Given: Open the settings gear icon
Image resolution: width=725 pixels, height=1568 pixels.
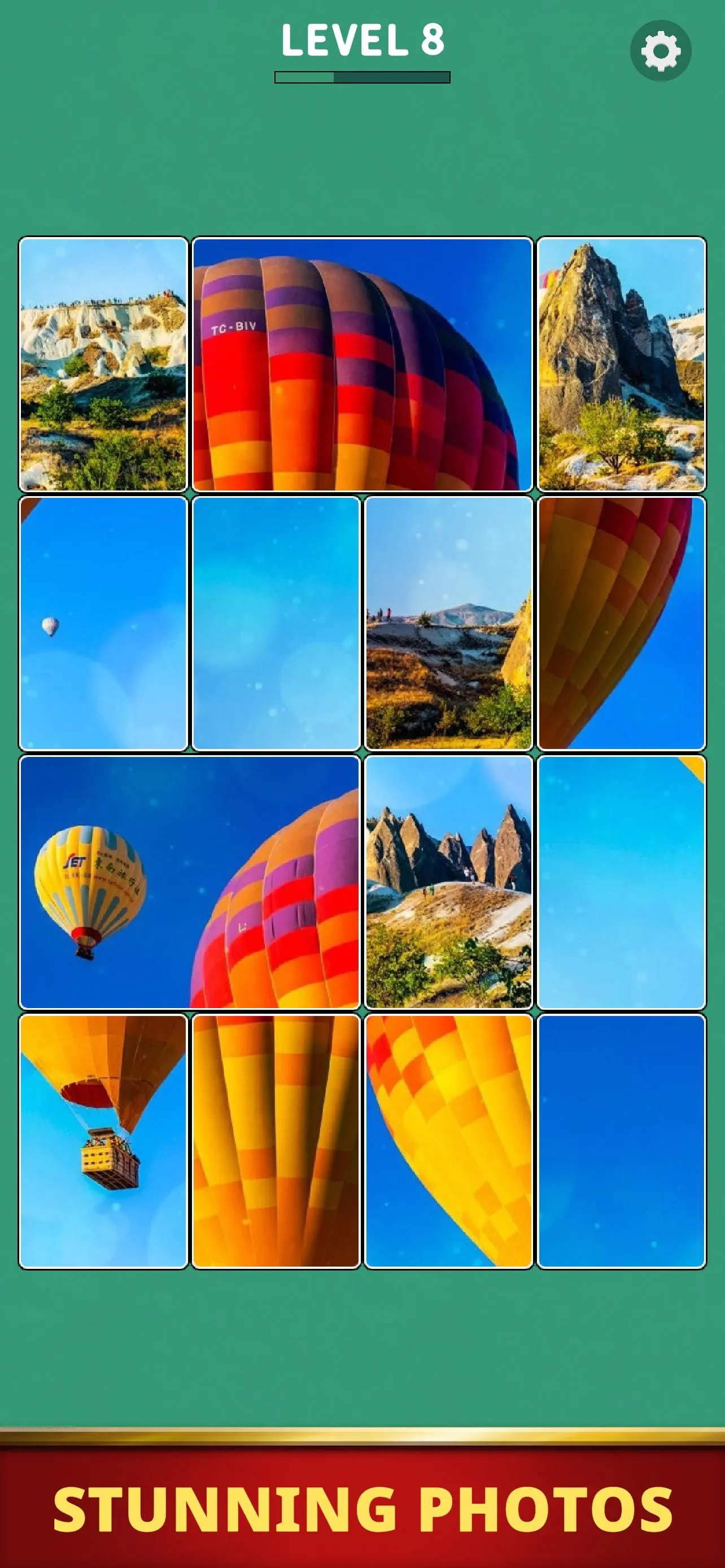Looking at the screenshot, I should tap(660, 50).
